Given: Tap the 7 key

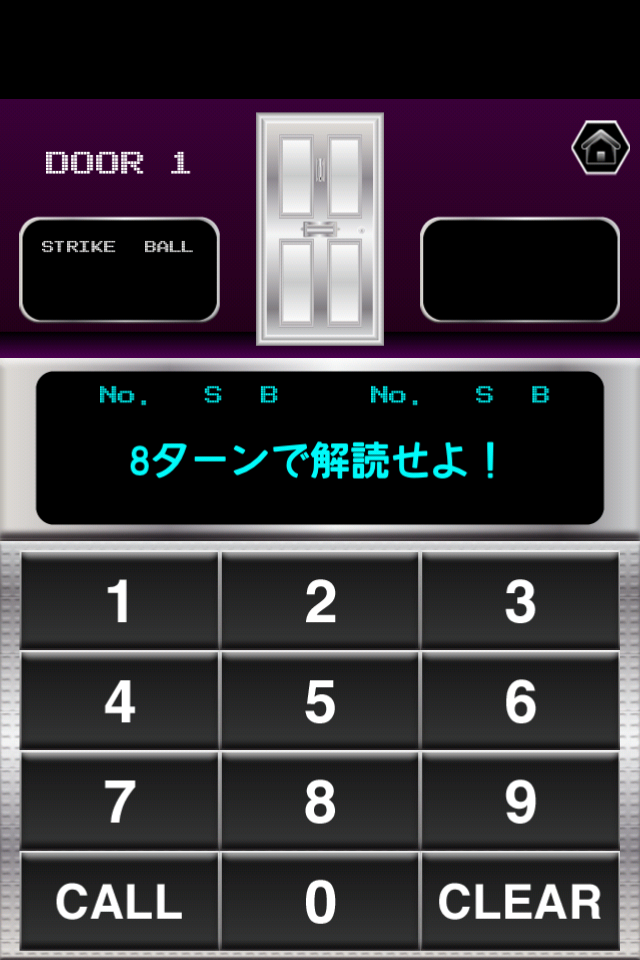Looking at the screenshot, I should pos(119,800).
